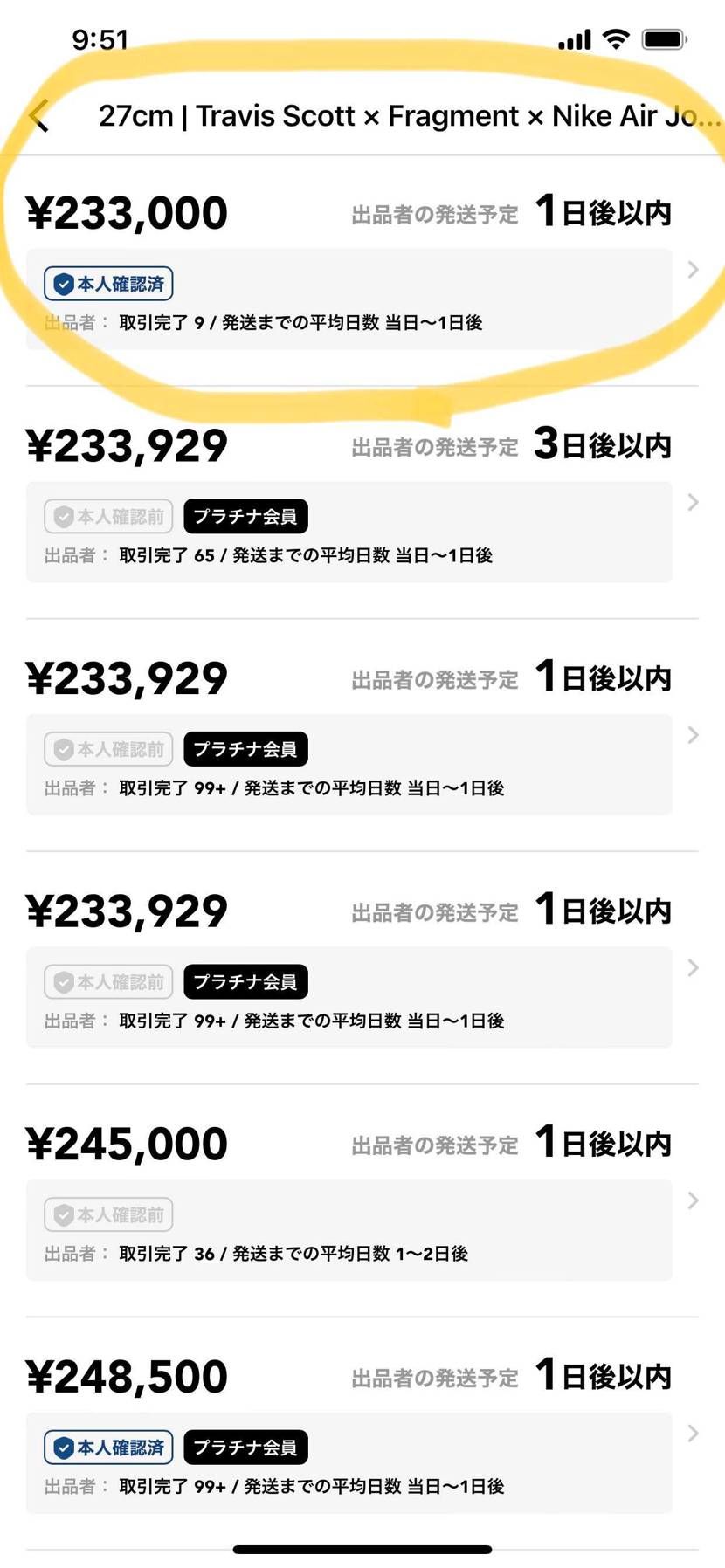This screenshot has width=725, height=1568.
Task: Toggle the 本人確認済 filter badge
Action: click(108, 283)
